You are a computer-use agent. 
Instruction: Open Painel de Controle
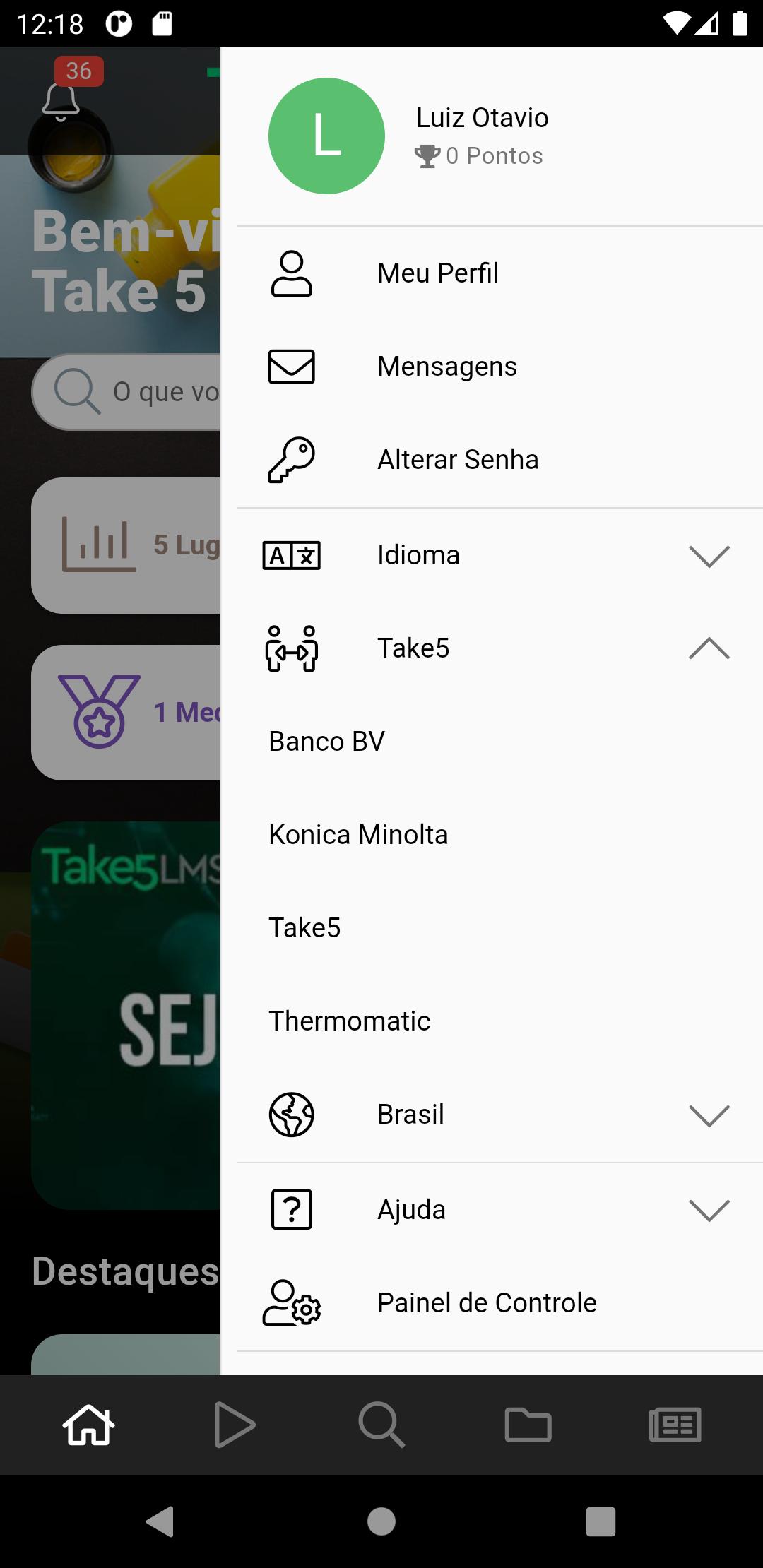tap(487, 1303)
